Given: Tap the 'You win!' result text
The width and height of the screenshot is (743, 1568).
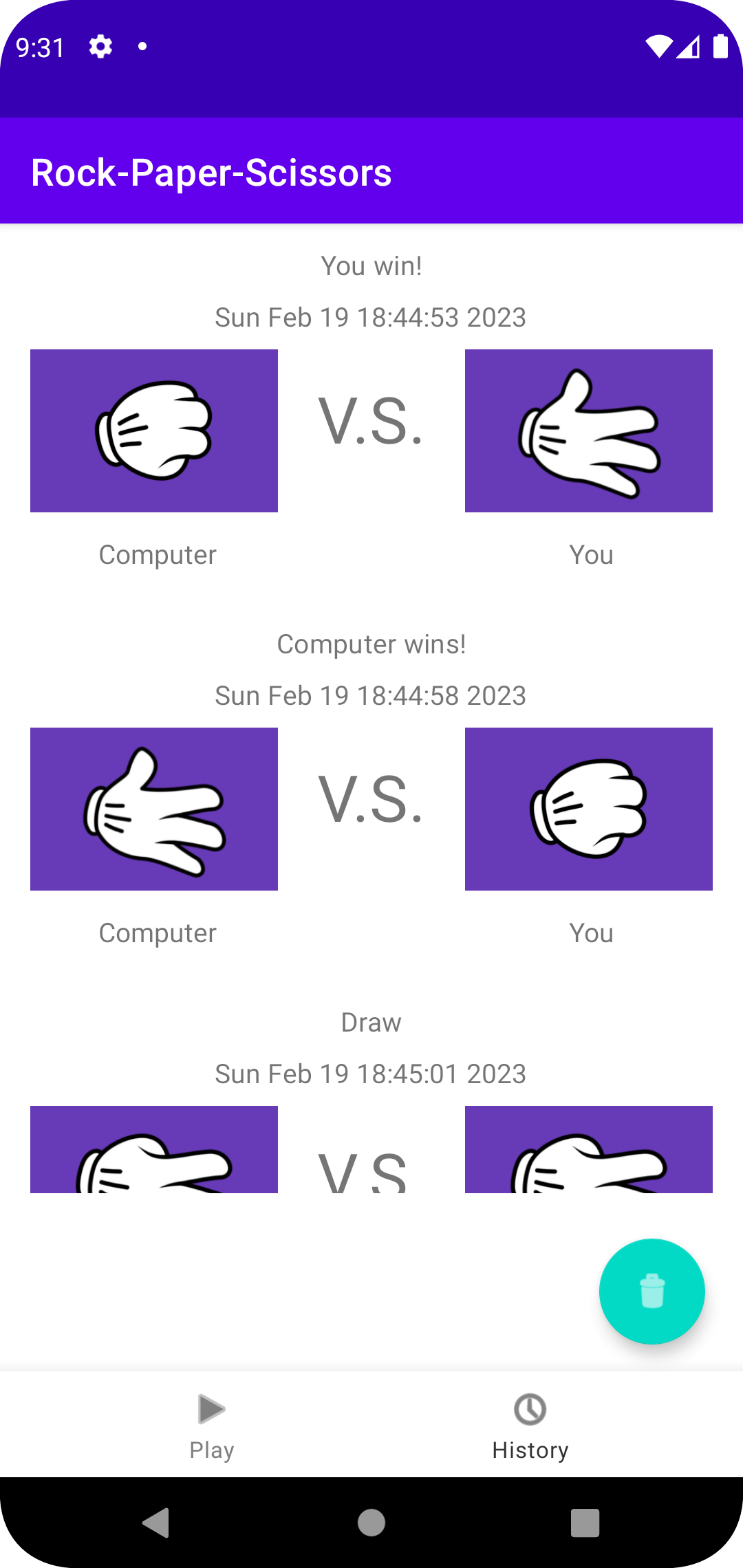Looking at the screenshot, I should pyautogui.click(x=371, y=265).
